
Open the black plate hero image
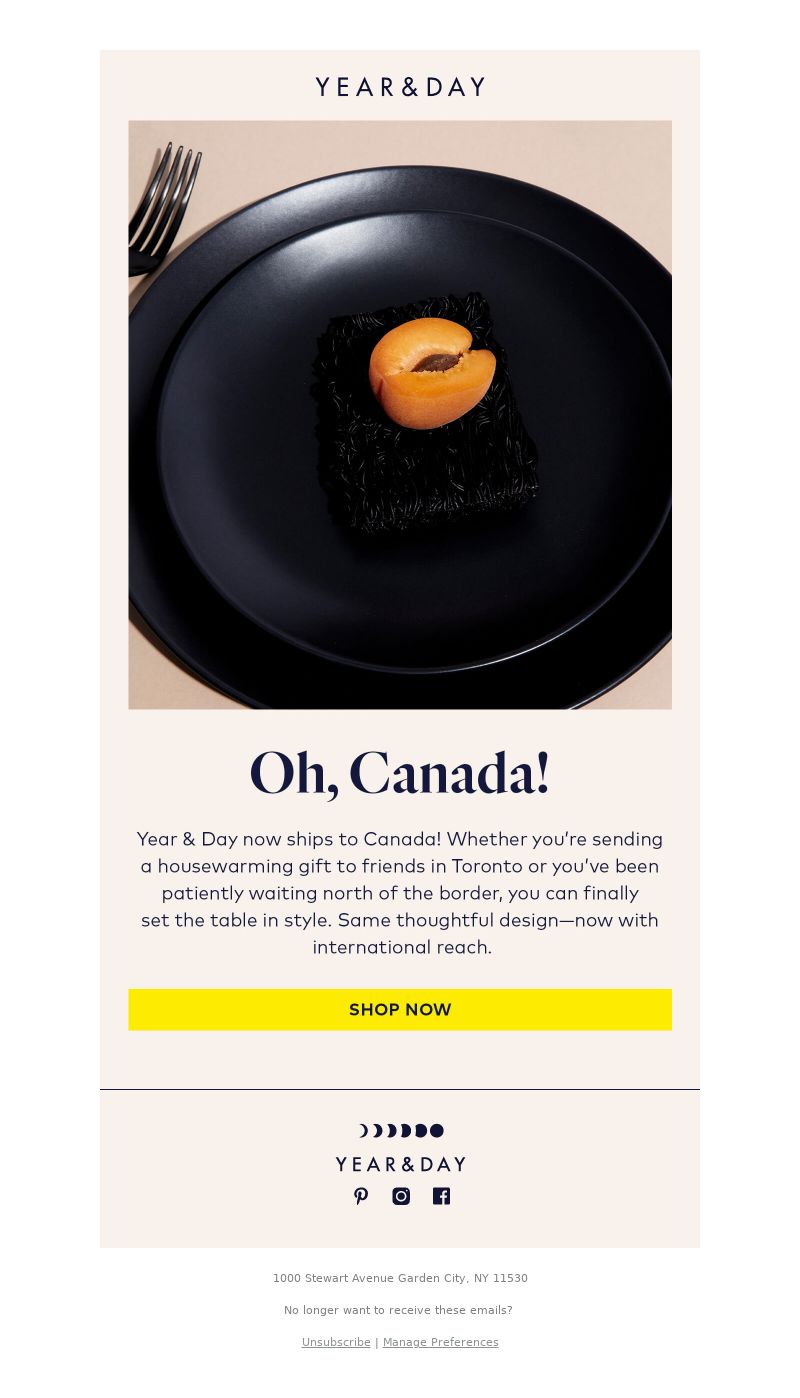click(x=400, y=415)
